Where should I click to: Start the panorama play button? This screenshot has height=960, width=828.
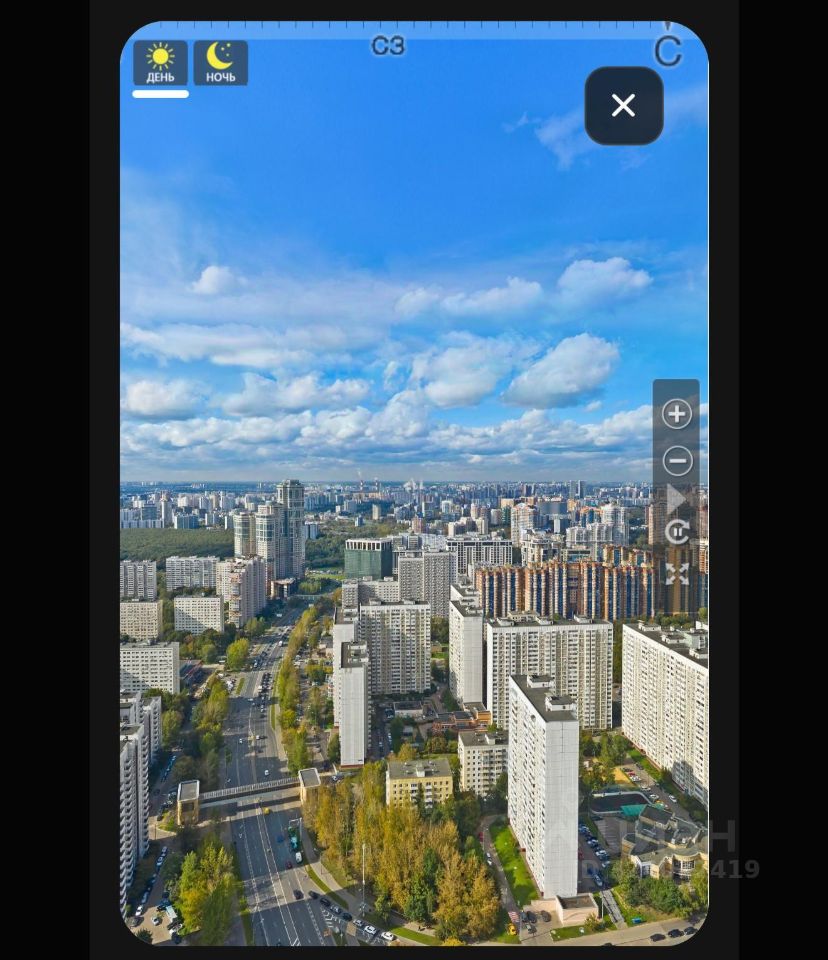point(677,498)
